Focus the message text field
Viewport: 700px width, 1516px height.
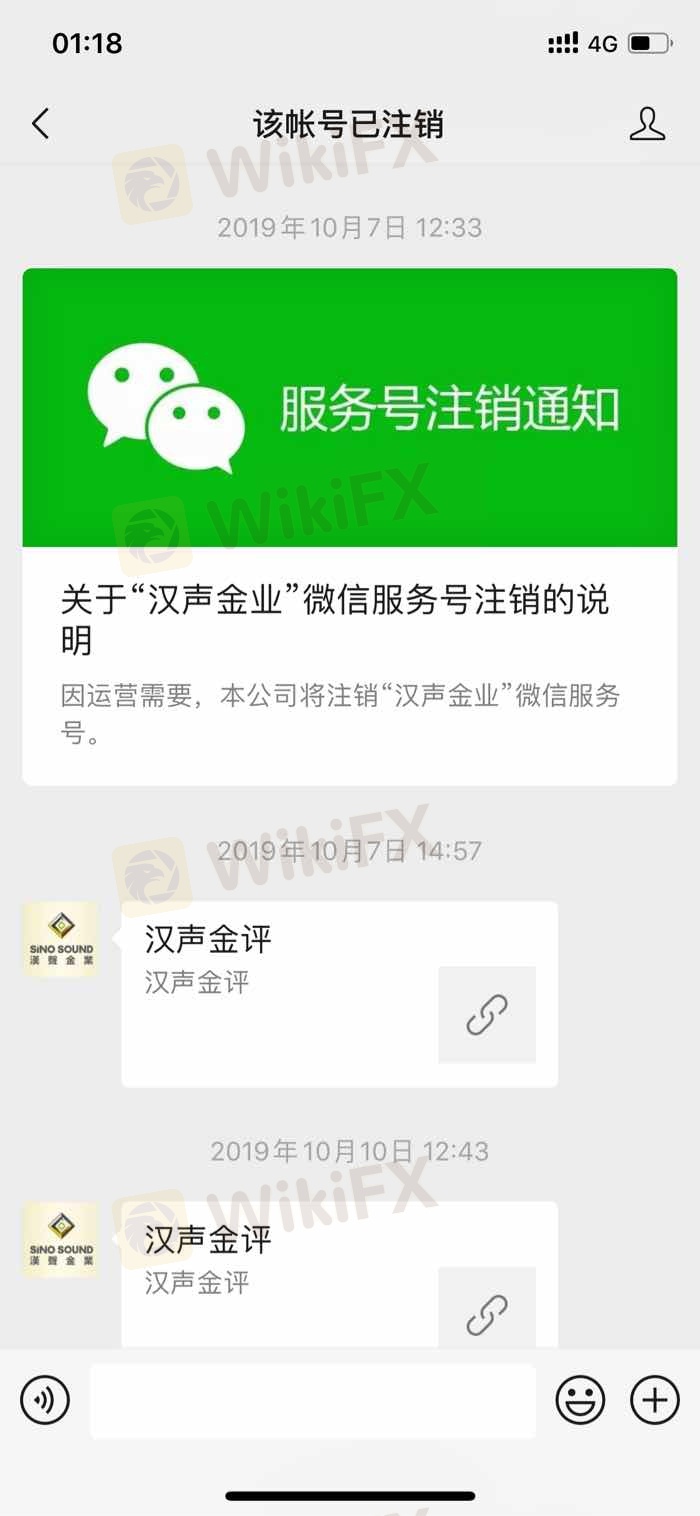pos(312,1400)
